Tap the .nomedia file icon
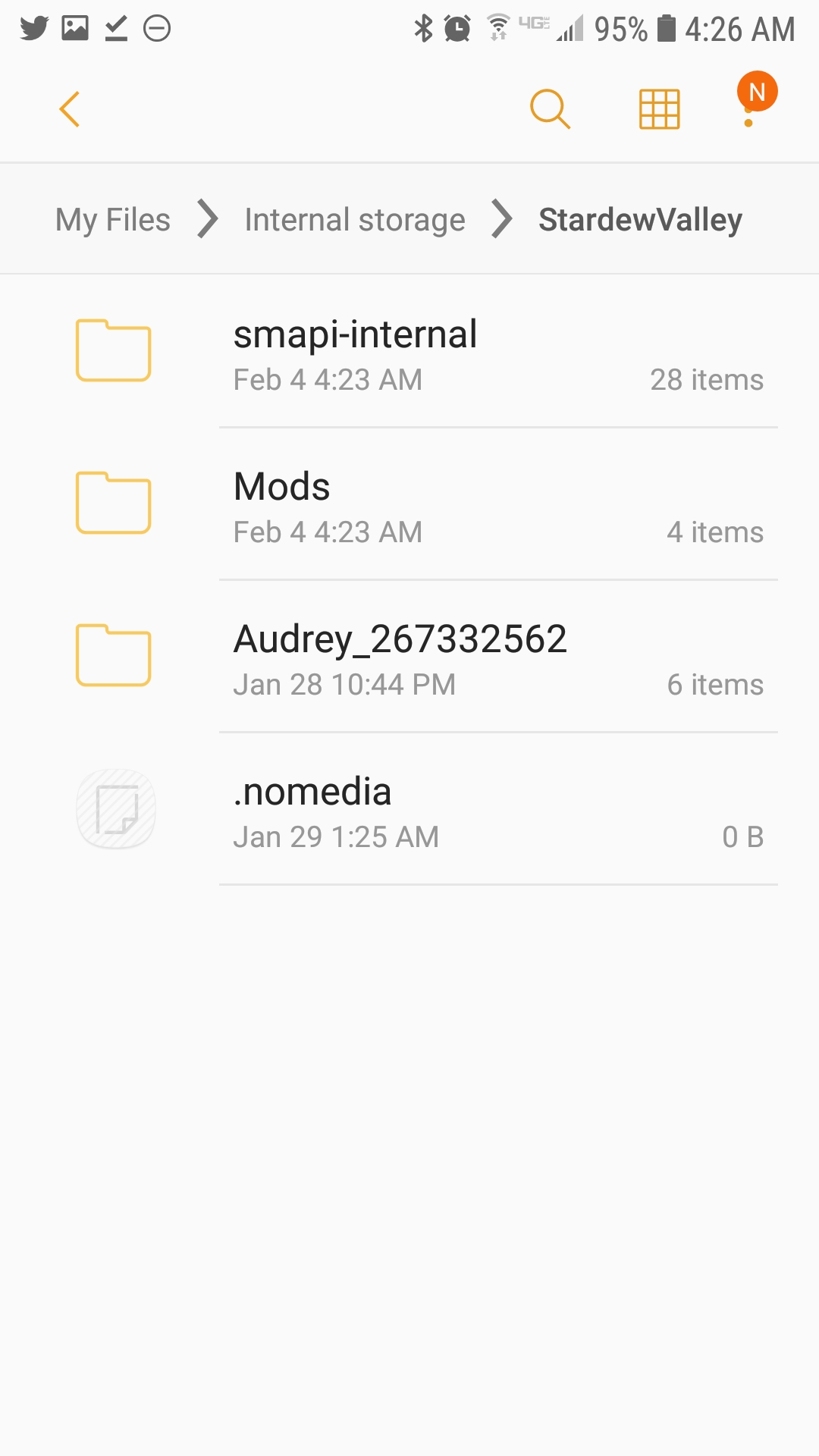This screenshot has height=1456, width=819. [x=115, y=808]
